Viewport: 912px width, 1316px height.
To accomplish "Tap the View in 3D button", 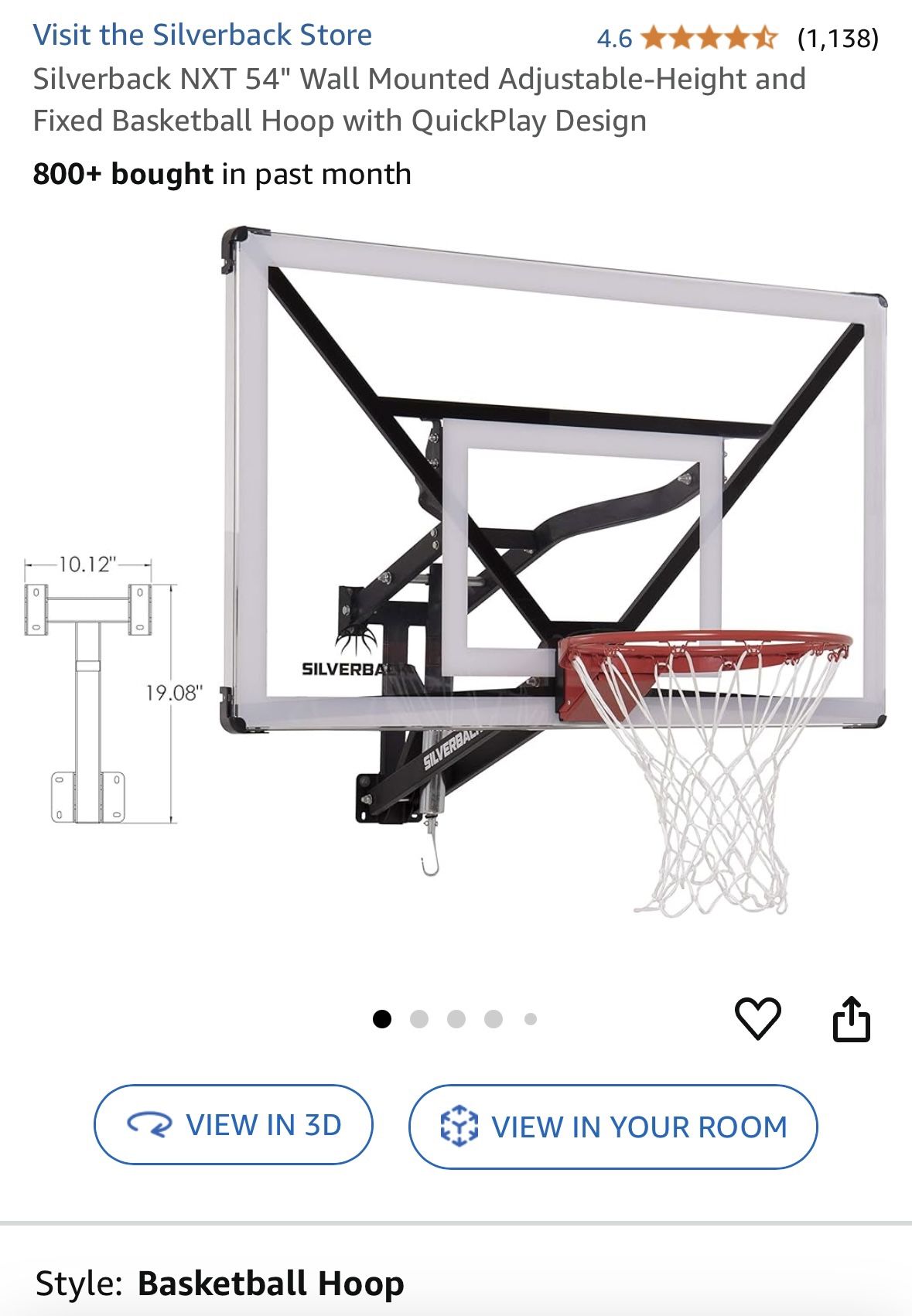I will pos(234,1125).
